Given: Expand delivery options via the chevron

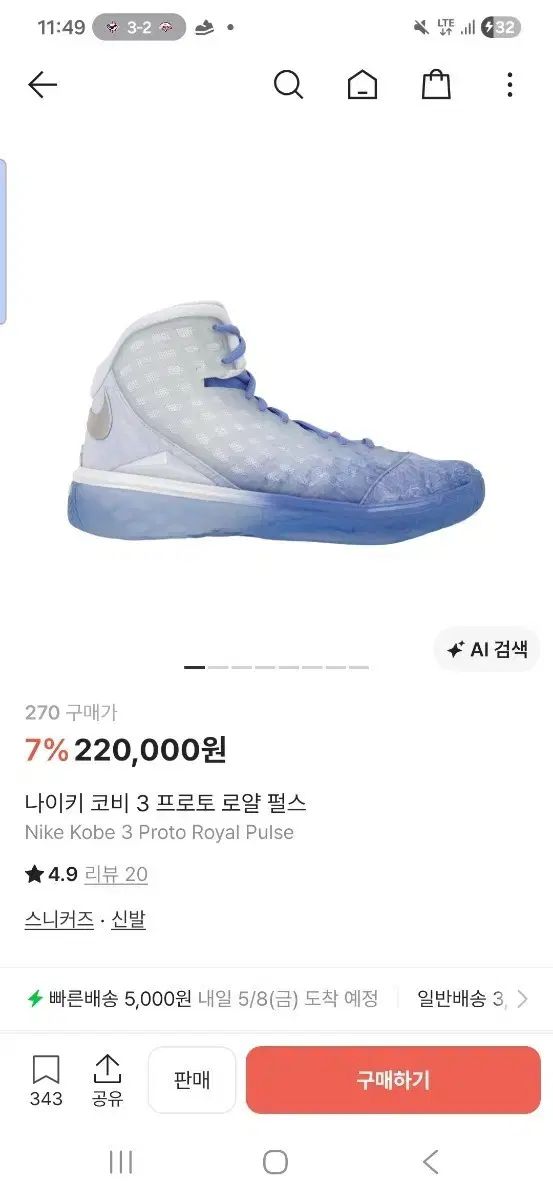Looking at the screenshot, I should [x=522, y=998].
